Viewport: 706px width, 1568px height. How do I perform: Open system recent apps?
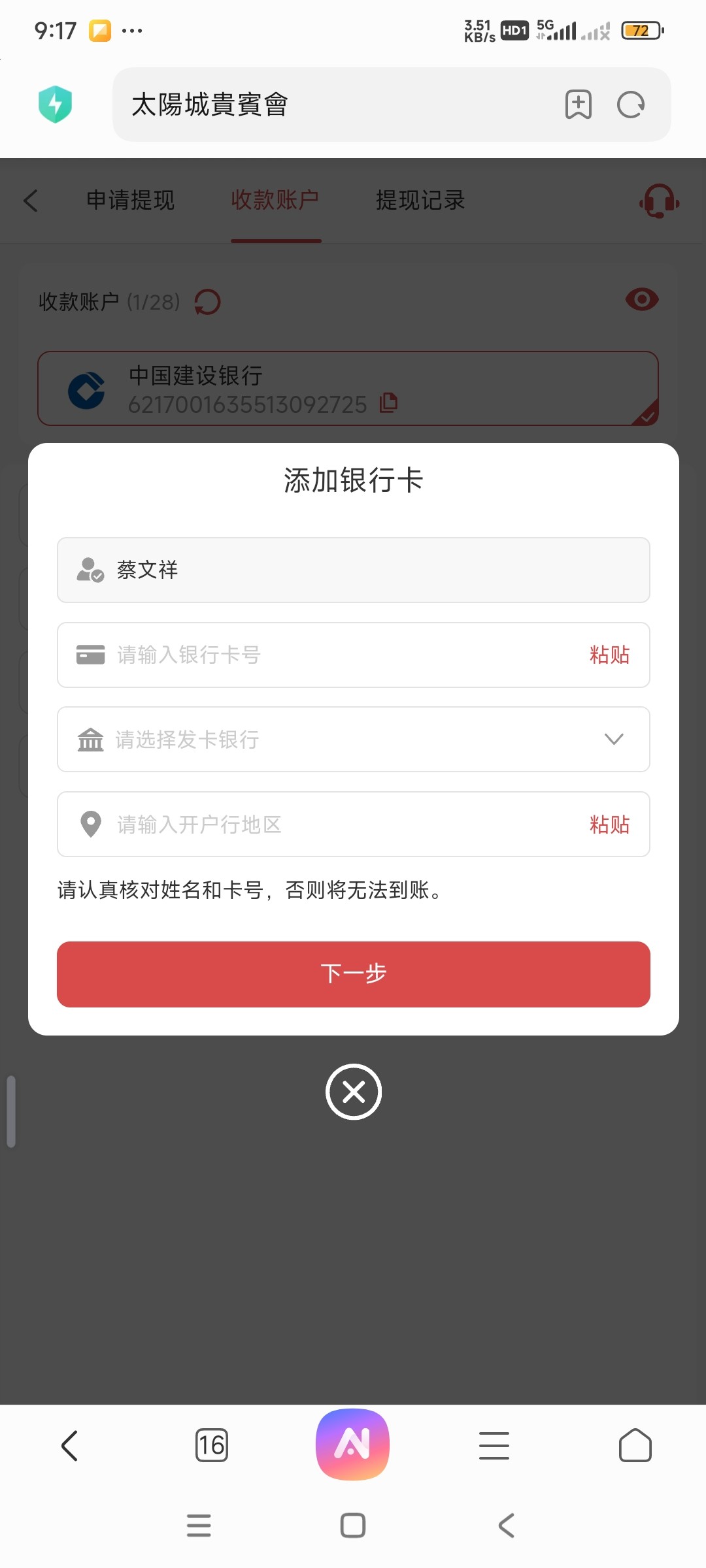(199, 1526)
